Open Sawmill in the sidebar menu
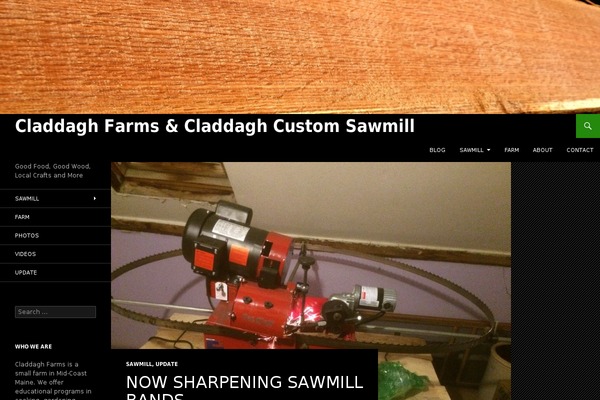This screenshot has width=600, height=400. (26, 198)
